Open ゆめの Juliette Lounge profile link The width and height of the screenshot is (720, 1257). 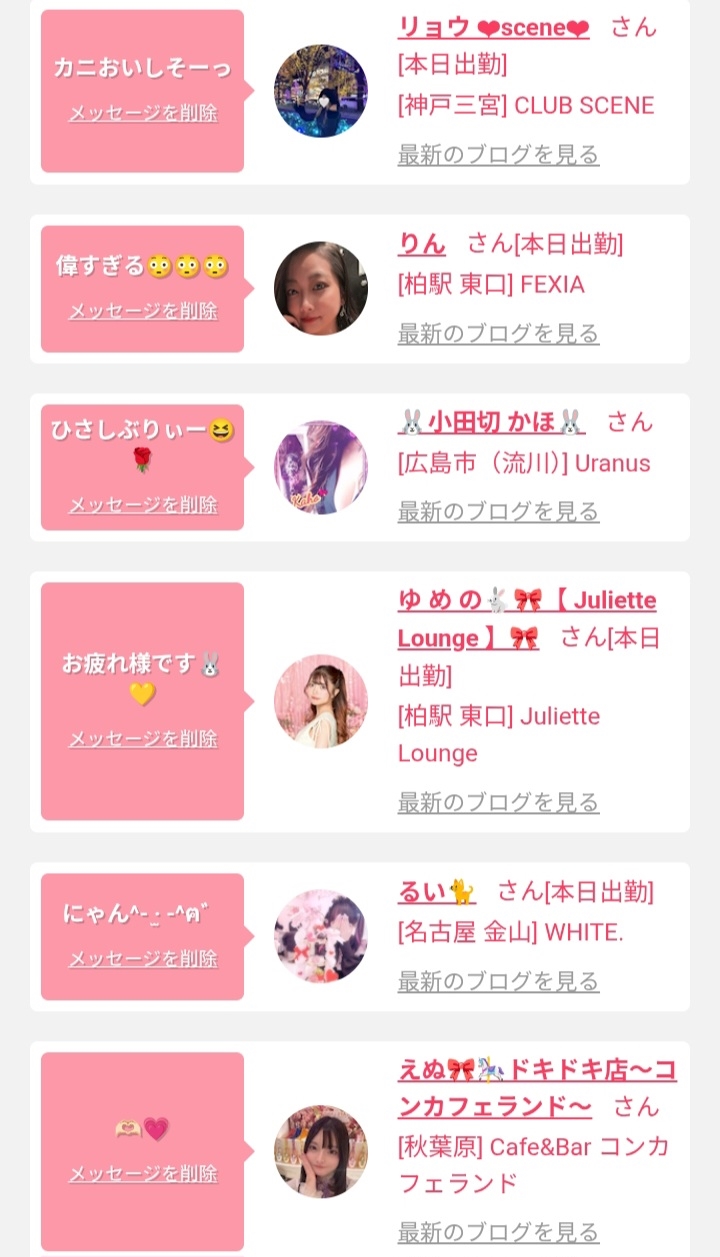coord(527,619)
